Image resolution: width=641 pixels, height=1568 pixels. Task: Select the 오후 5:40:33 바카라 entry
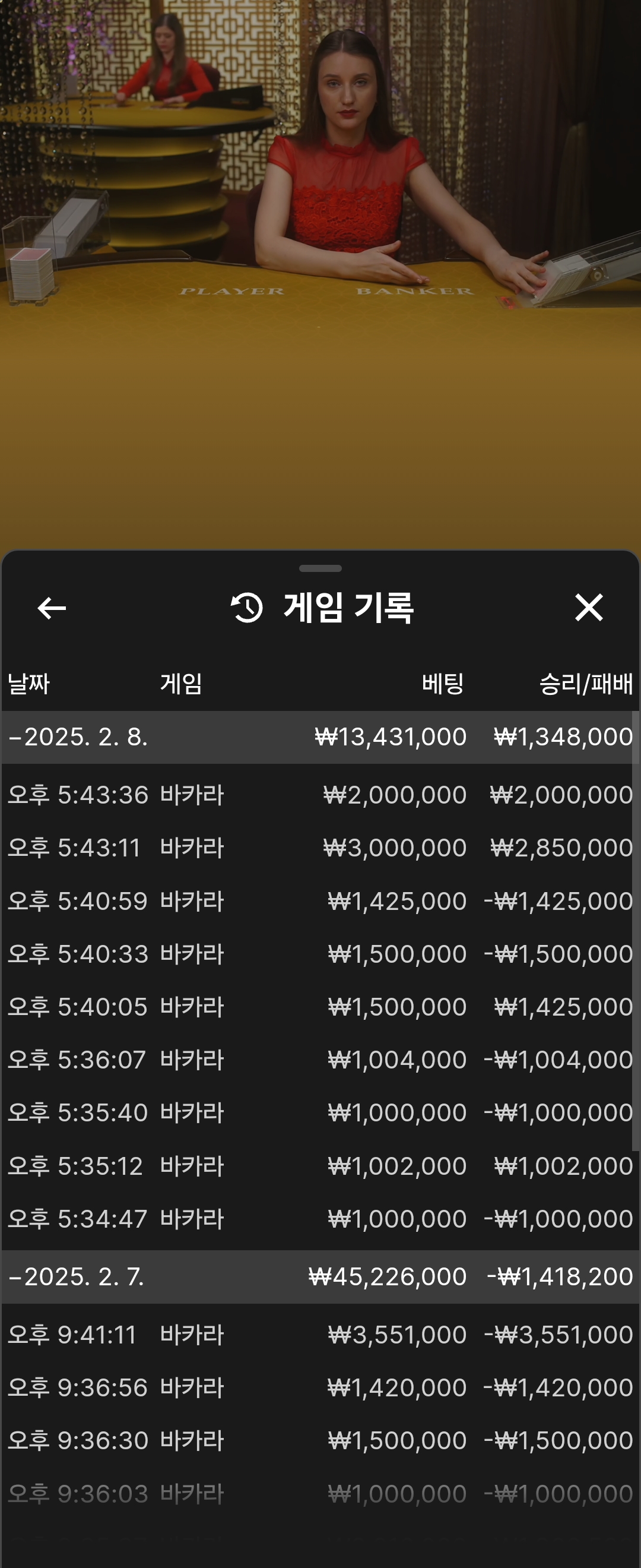[x=320, y=954]
